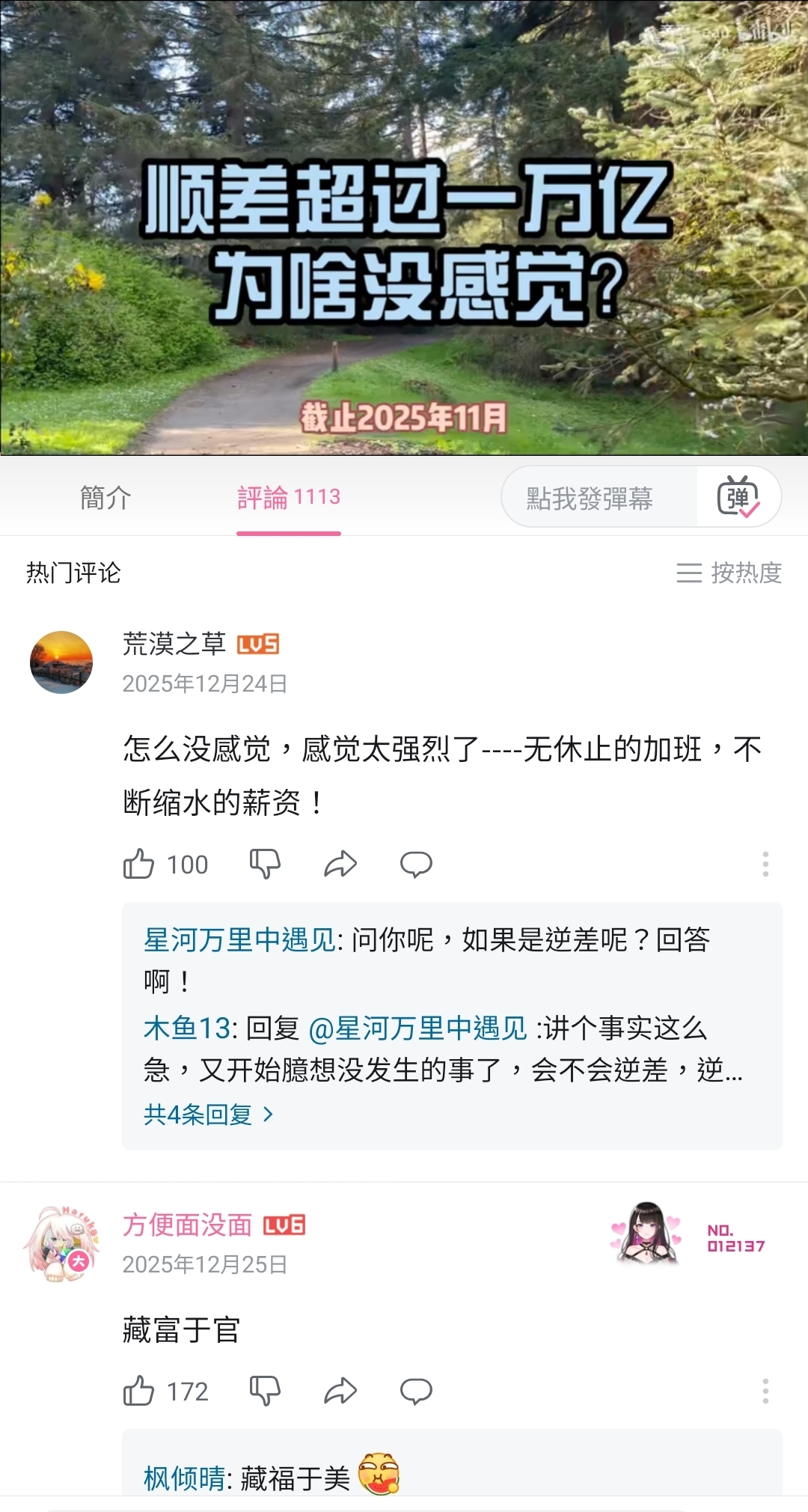Like 荒漠之草's comment
This screenshot has width=808, height=1512.
click(x=139, y=865)
